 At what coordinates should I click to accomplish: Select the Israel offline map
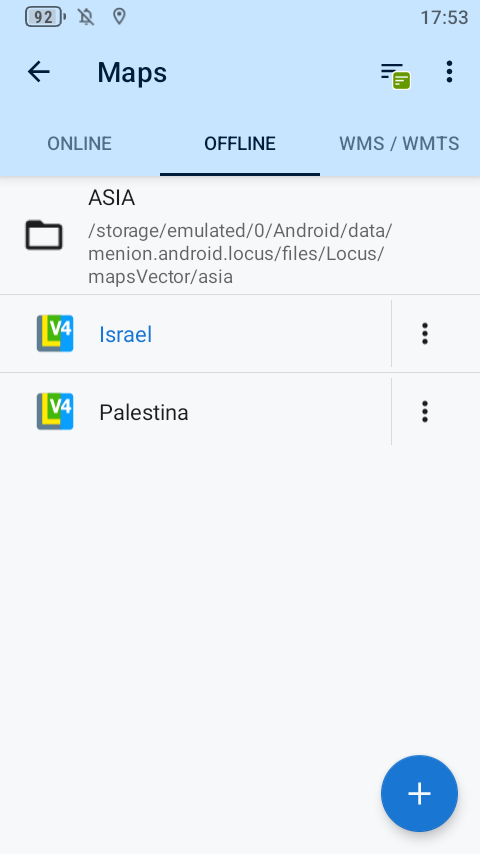pos(195,334)
